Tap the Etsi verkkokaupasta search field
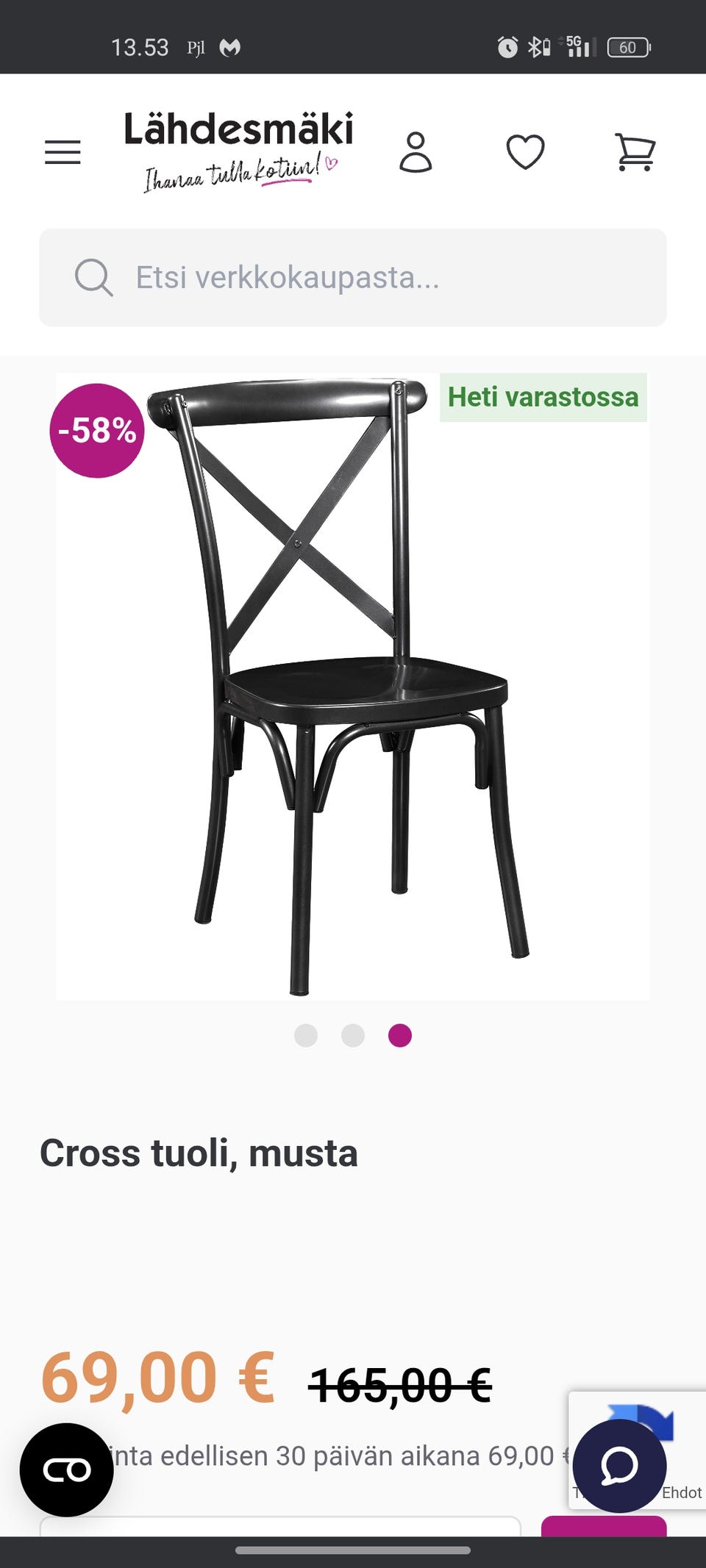706x1568 pixels. [353, 278]
